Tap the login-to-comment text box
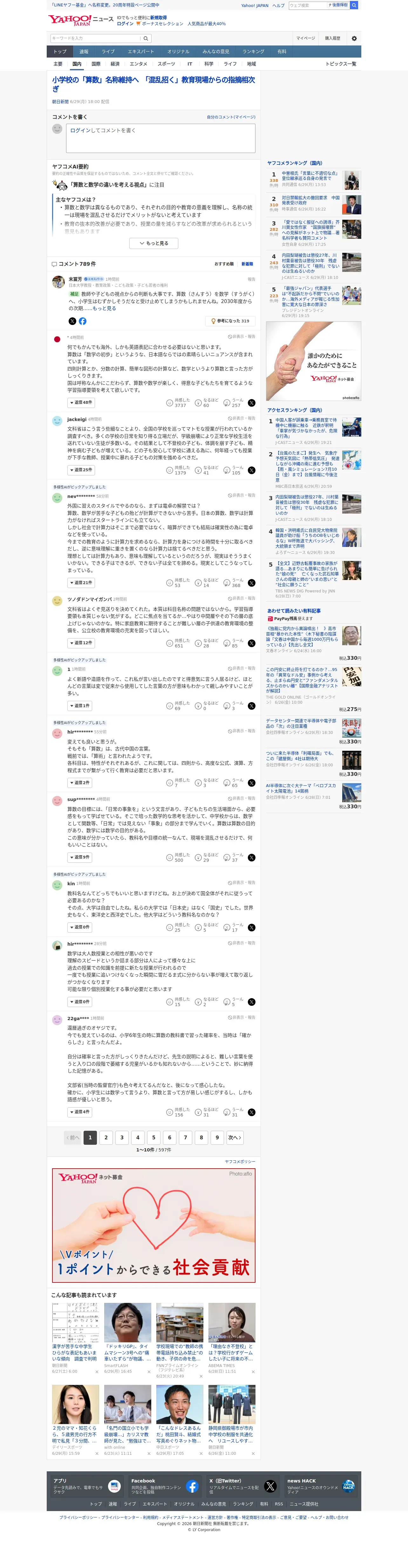This screenshot has height=1568, width=408. 160,138
